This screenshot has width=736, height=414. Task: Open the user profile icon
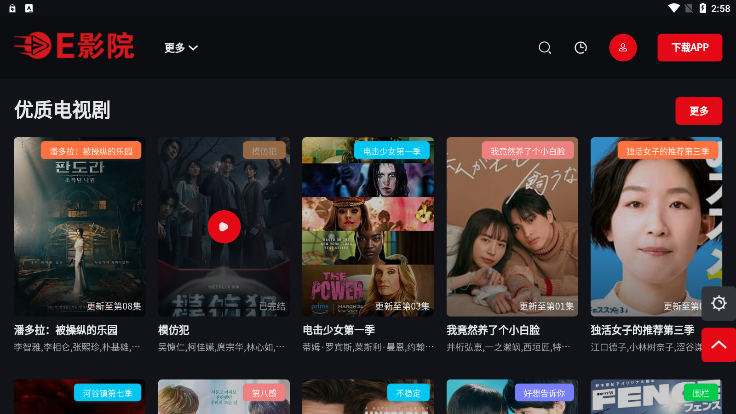pos(623,48)
